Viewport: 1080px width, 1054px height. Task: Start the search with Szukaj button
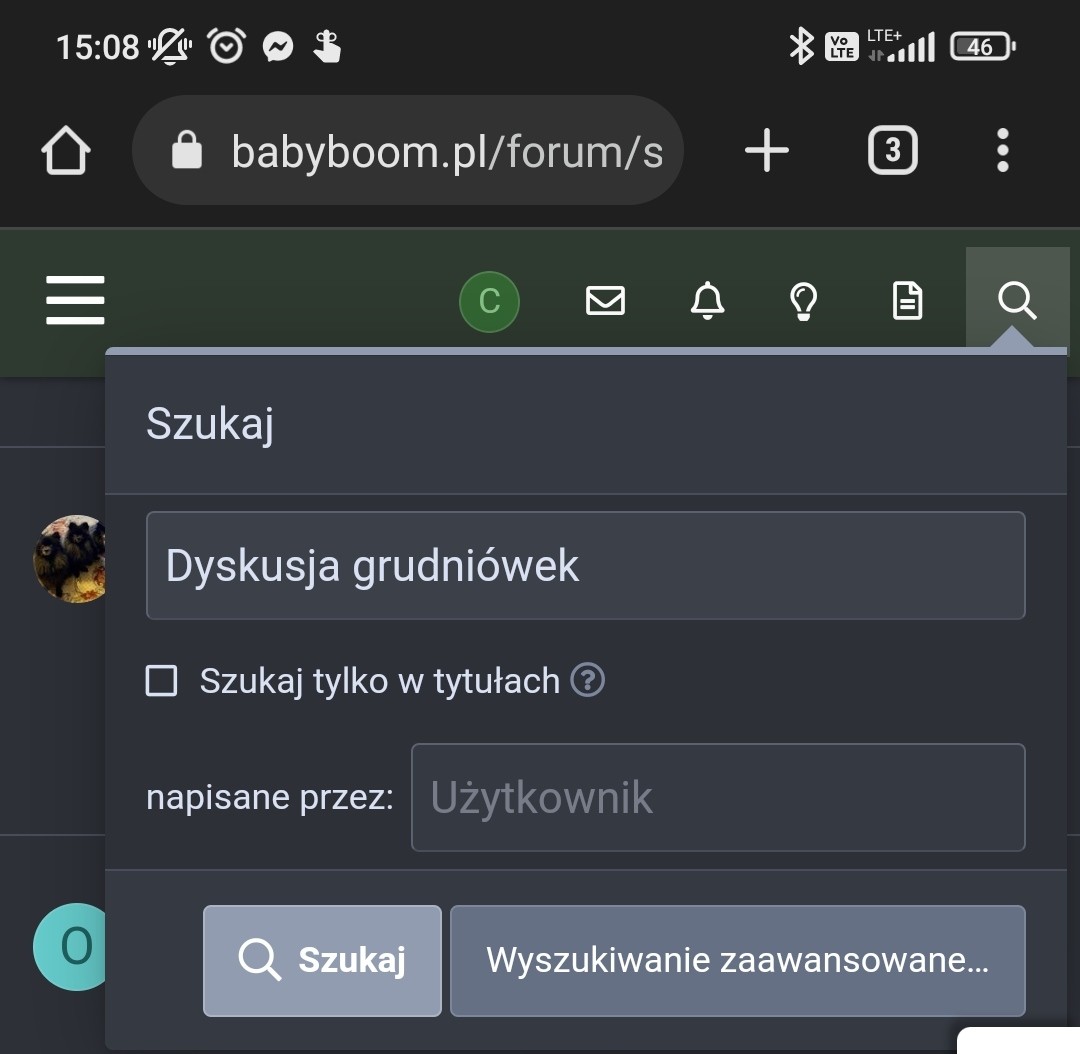coord(322,960)
